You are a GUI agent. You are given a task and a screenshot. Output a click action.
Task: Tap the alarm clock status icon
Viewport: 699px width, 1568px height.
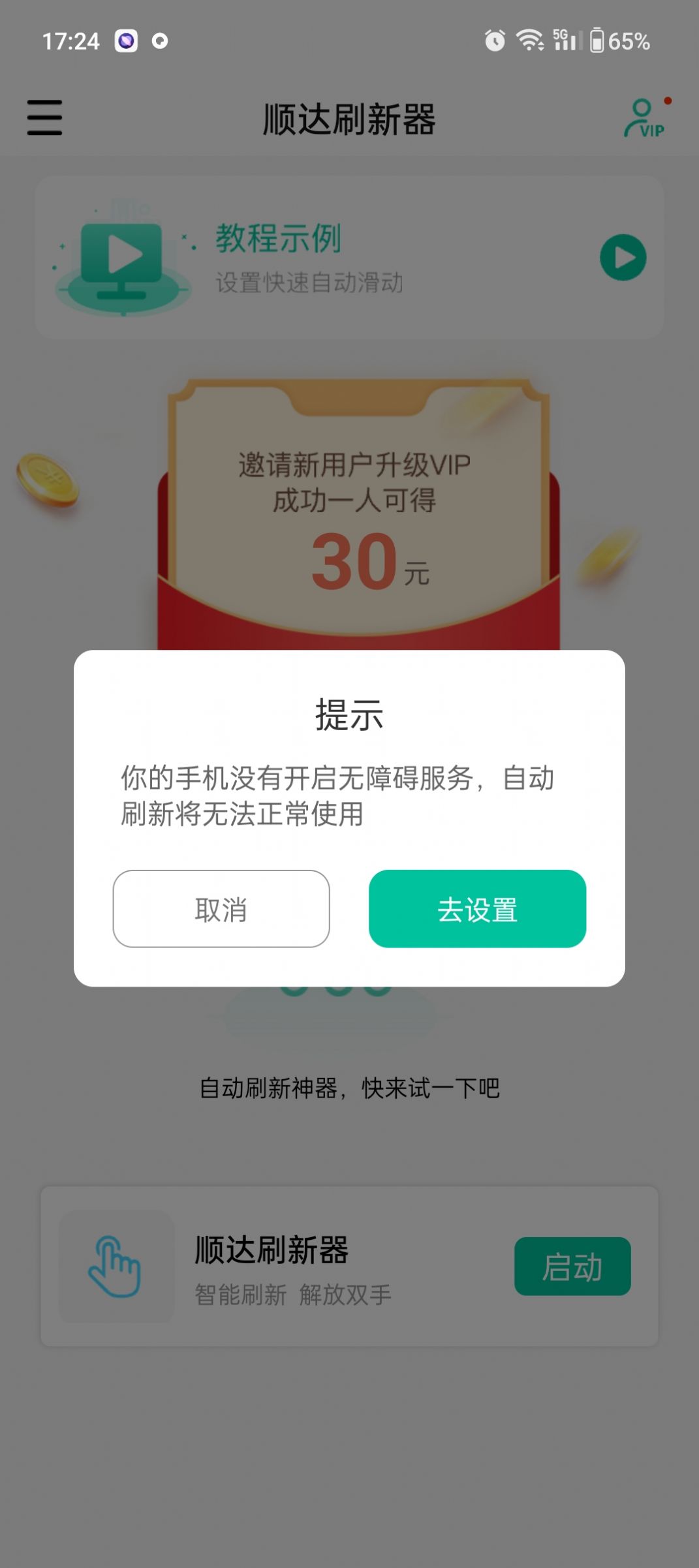click(x=497, y=40)
